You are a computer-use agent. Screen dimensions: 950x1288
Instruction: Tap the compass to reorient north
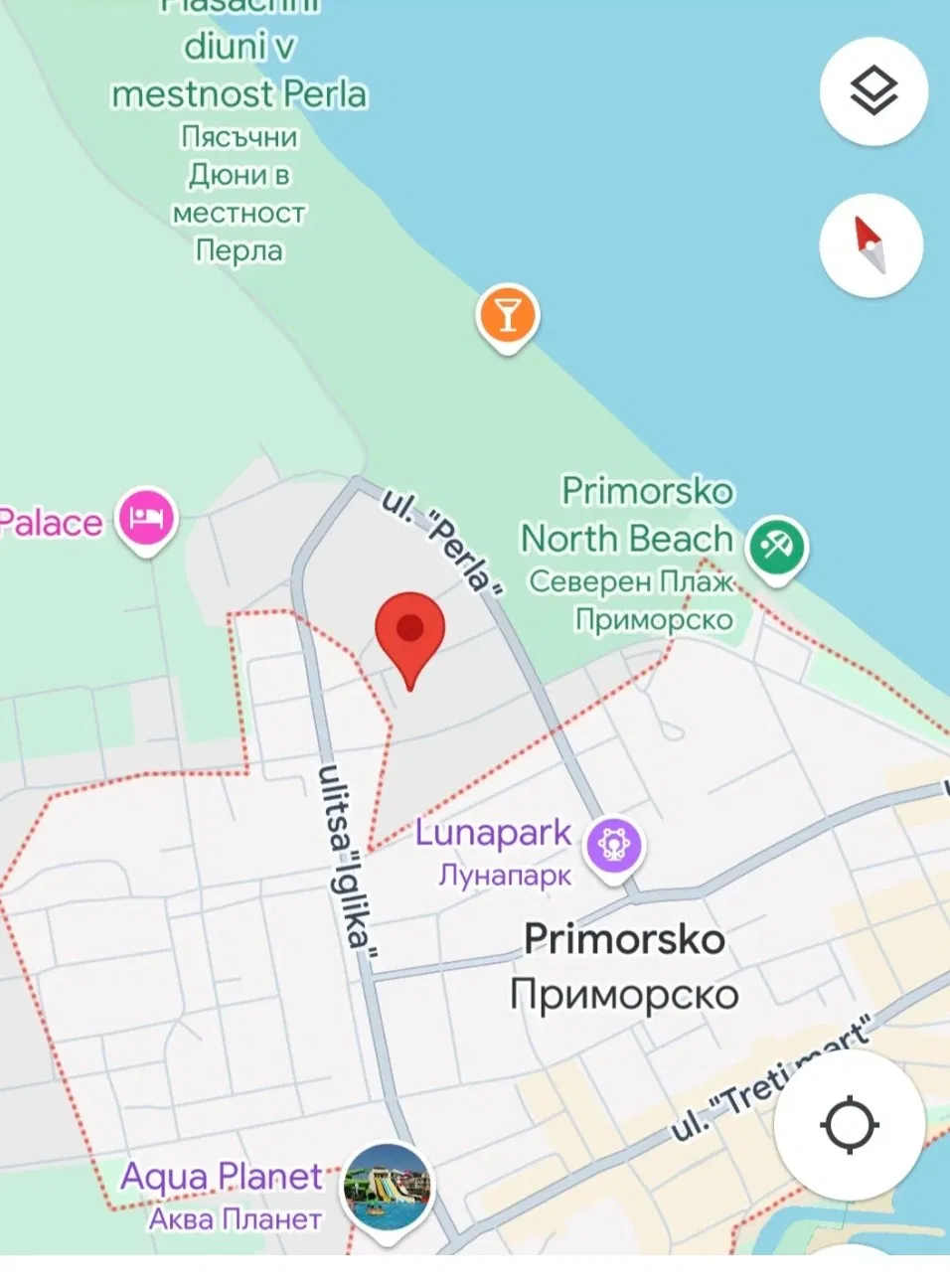click(871, 245)
